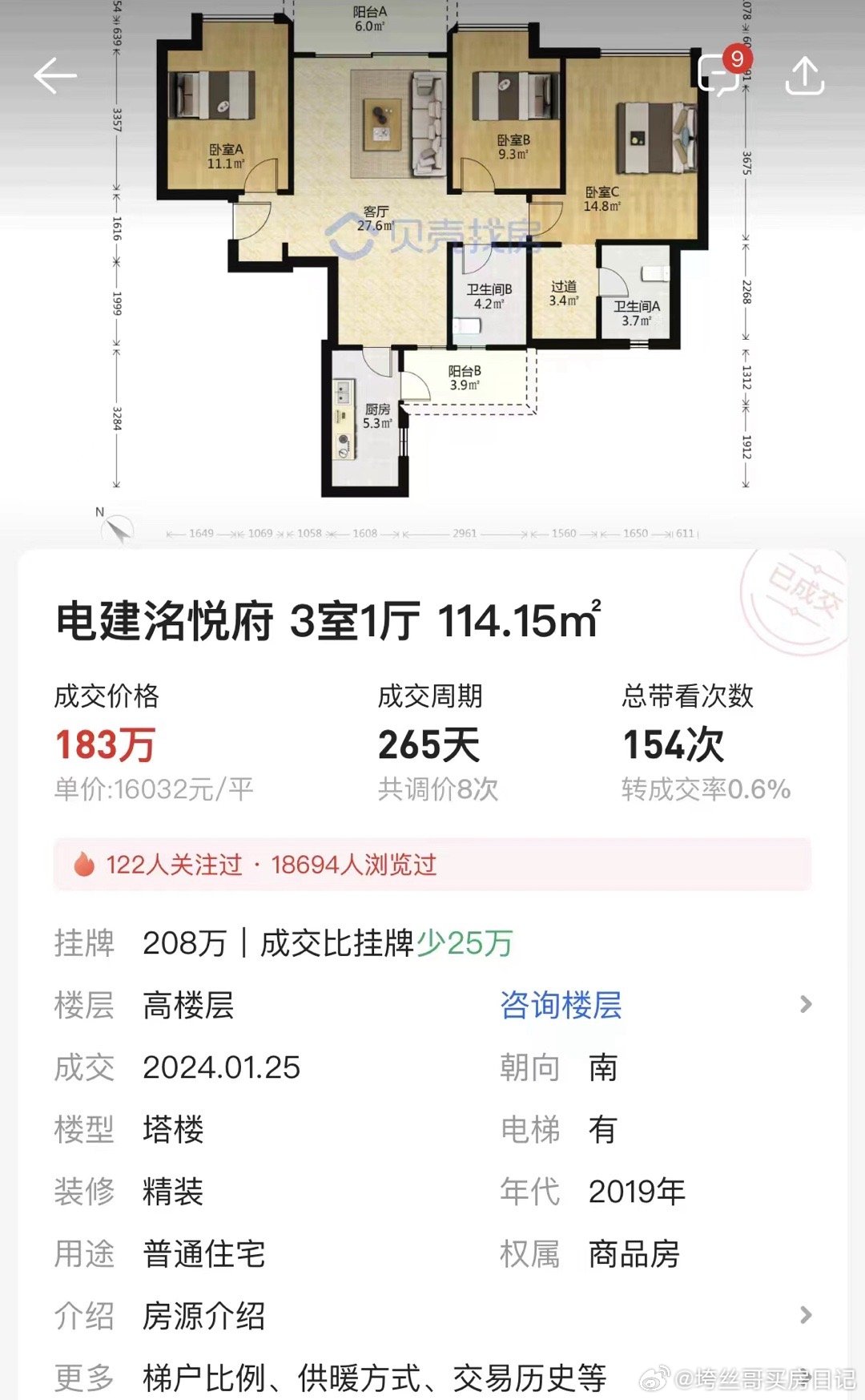Open the 房源介绍 row
Screen dimensions: 865x1400
pos(433,1315)
